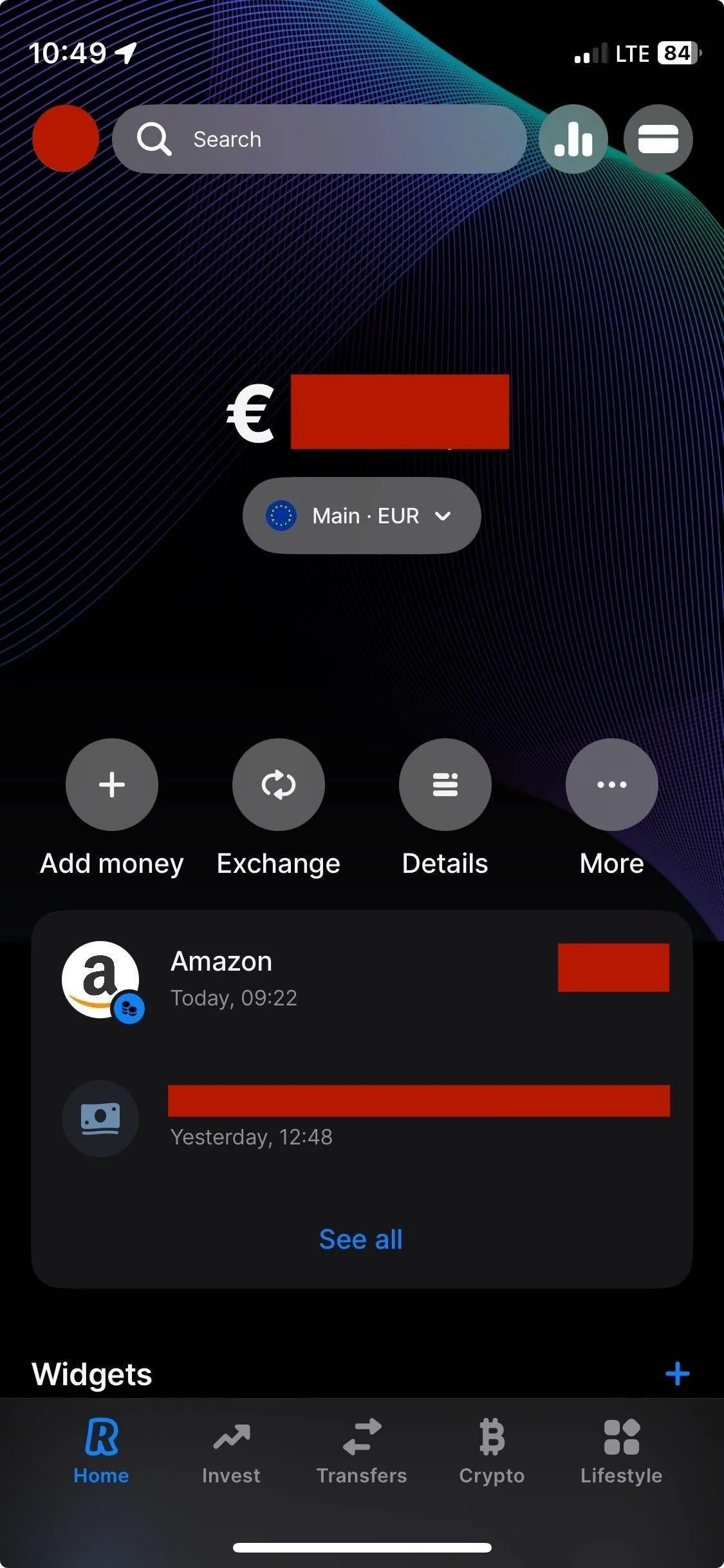Open the cards icon

point(658,139)
